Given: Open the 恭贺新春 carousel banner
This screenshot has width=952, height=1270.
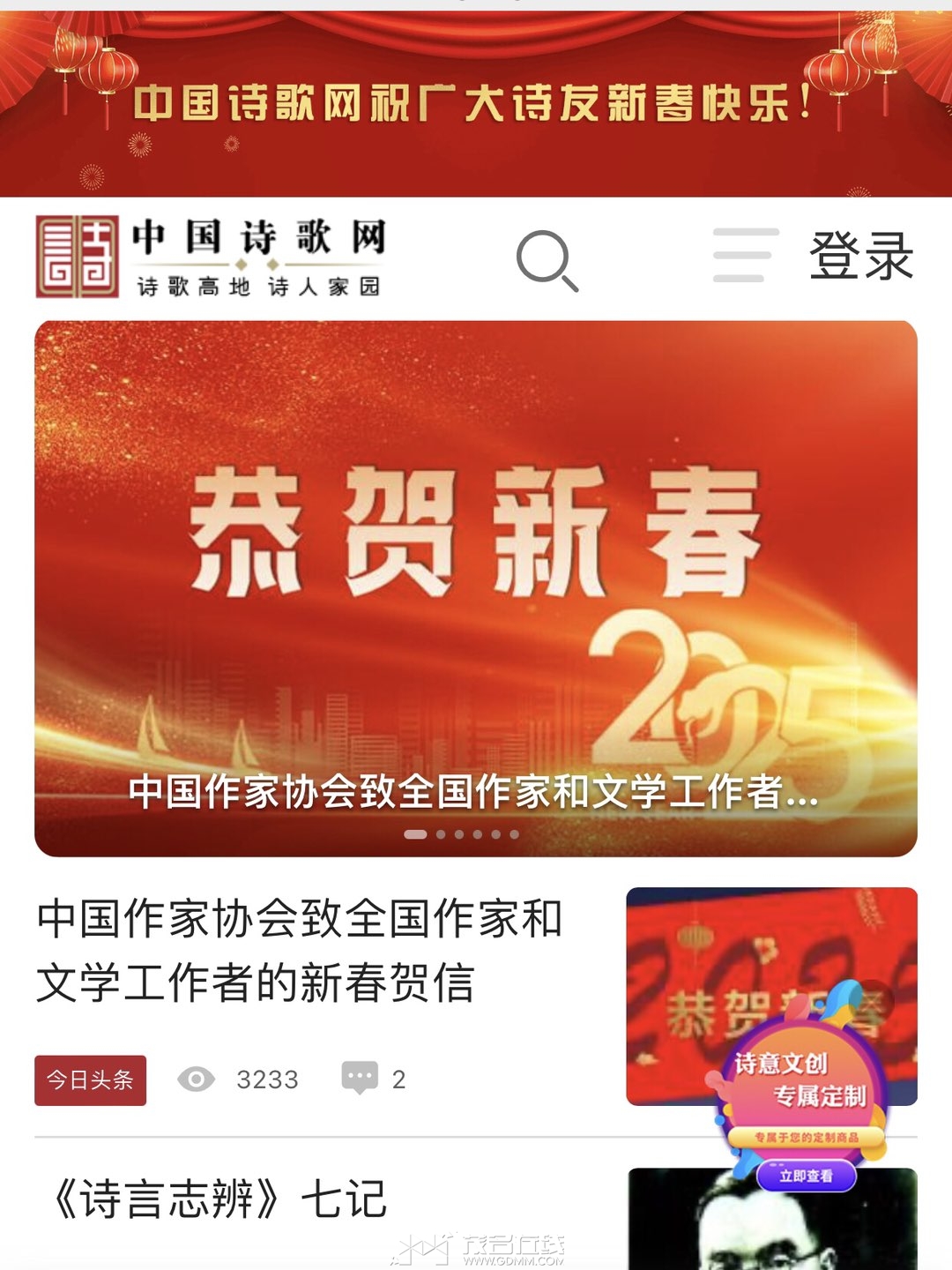Looking at the screenshot, I should (x=476, y=564).
